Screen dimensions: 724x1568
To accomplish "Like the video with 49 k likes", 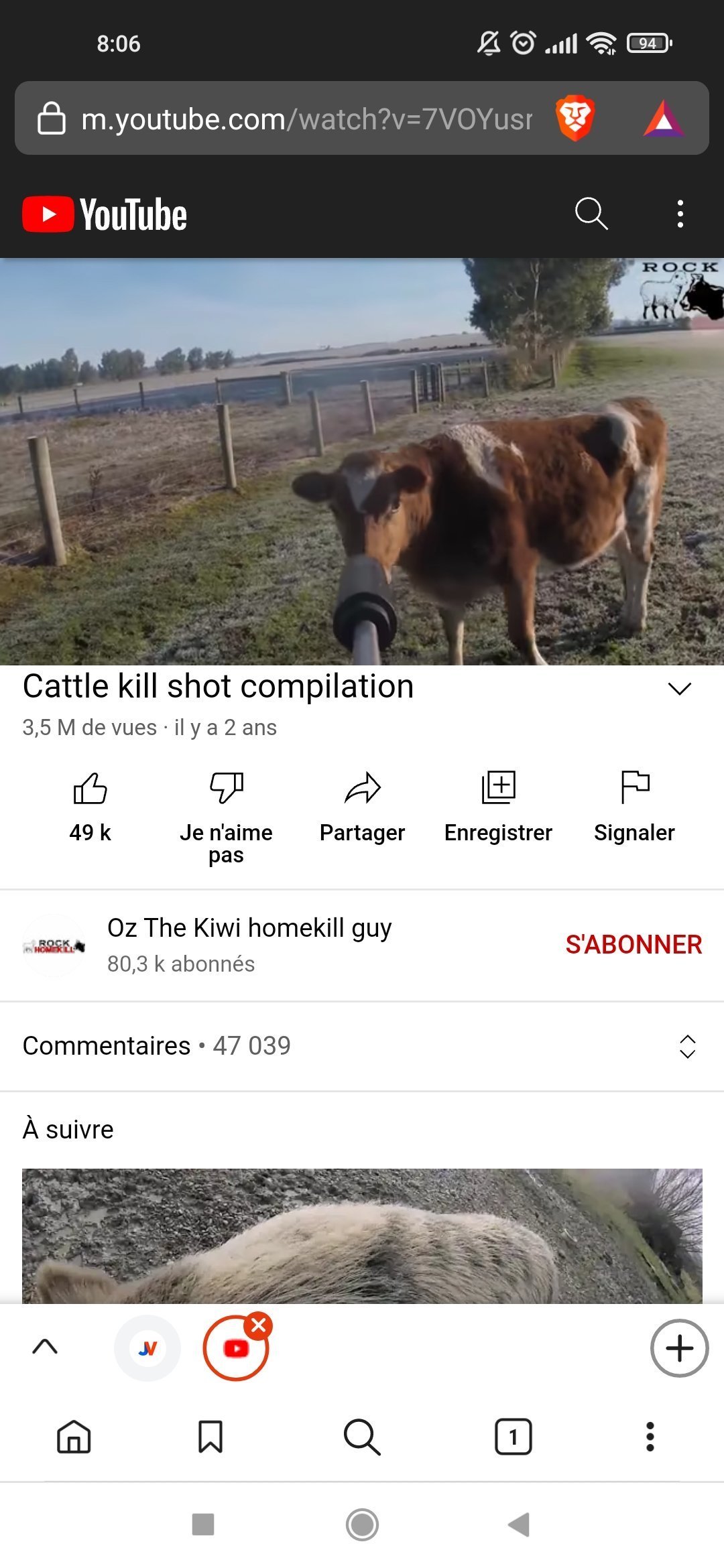I will tap(90, 807).
